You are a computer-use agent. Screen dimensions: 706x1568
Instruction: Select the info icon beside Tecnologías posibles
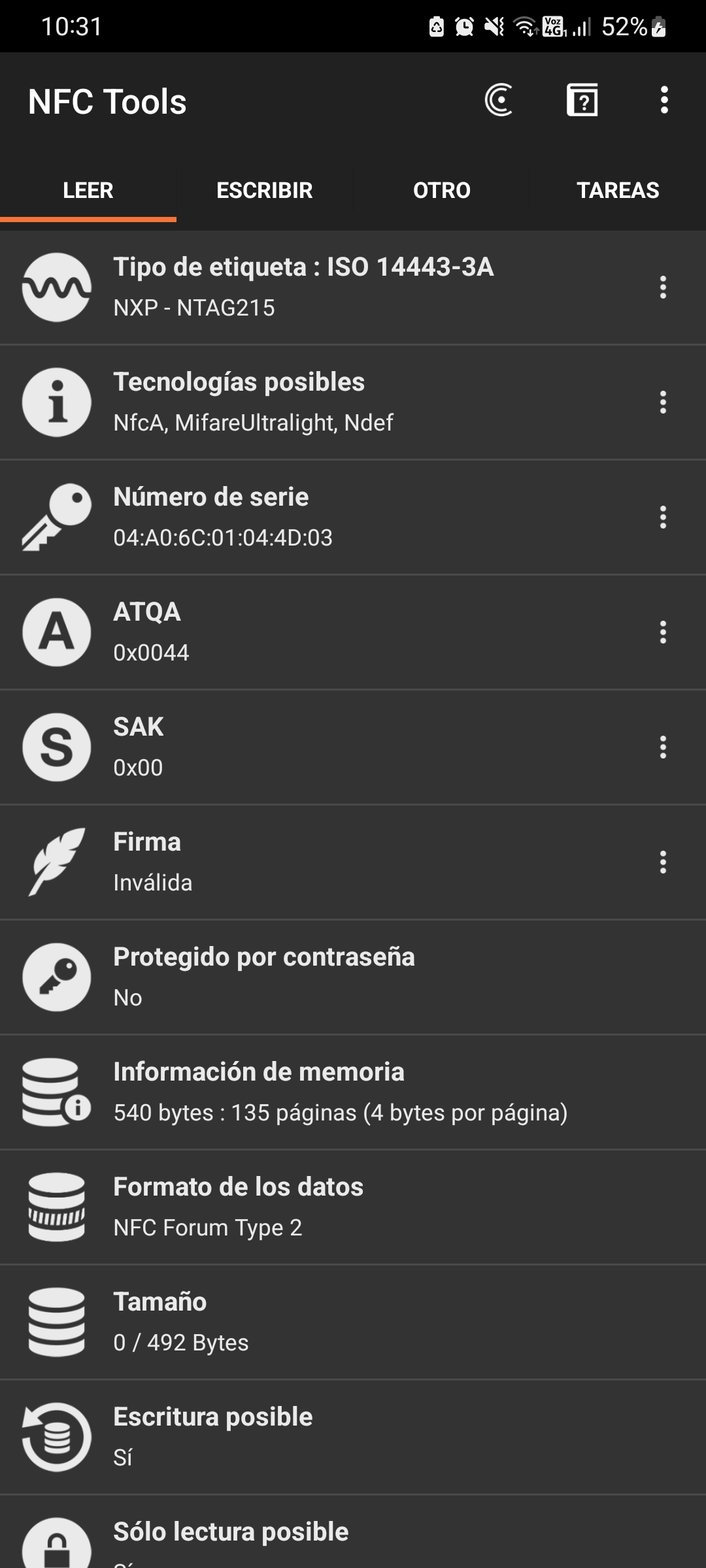(56, 402)
